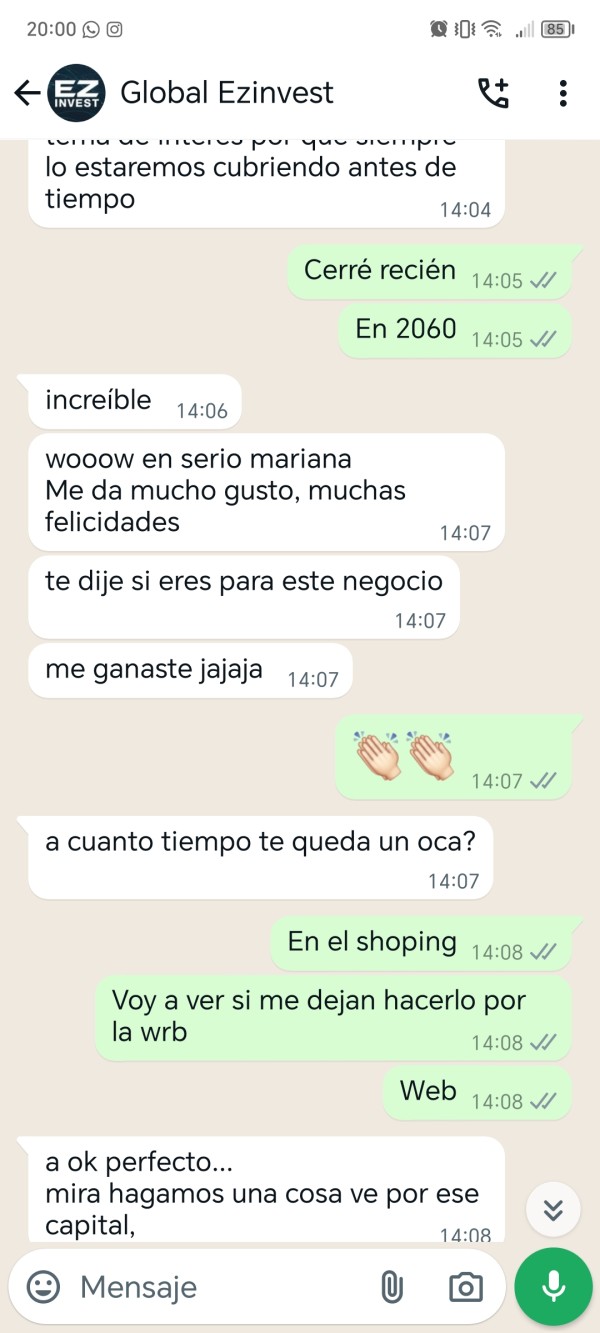Tap the Mensaje text field
This screenshot has width=600, height=1333.
click(220, 1287)
